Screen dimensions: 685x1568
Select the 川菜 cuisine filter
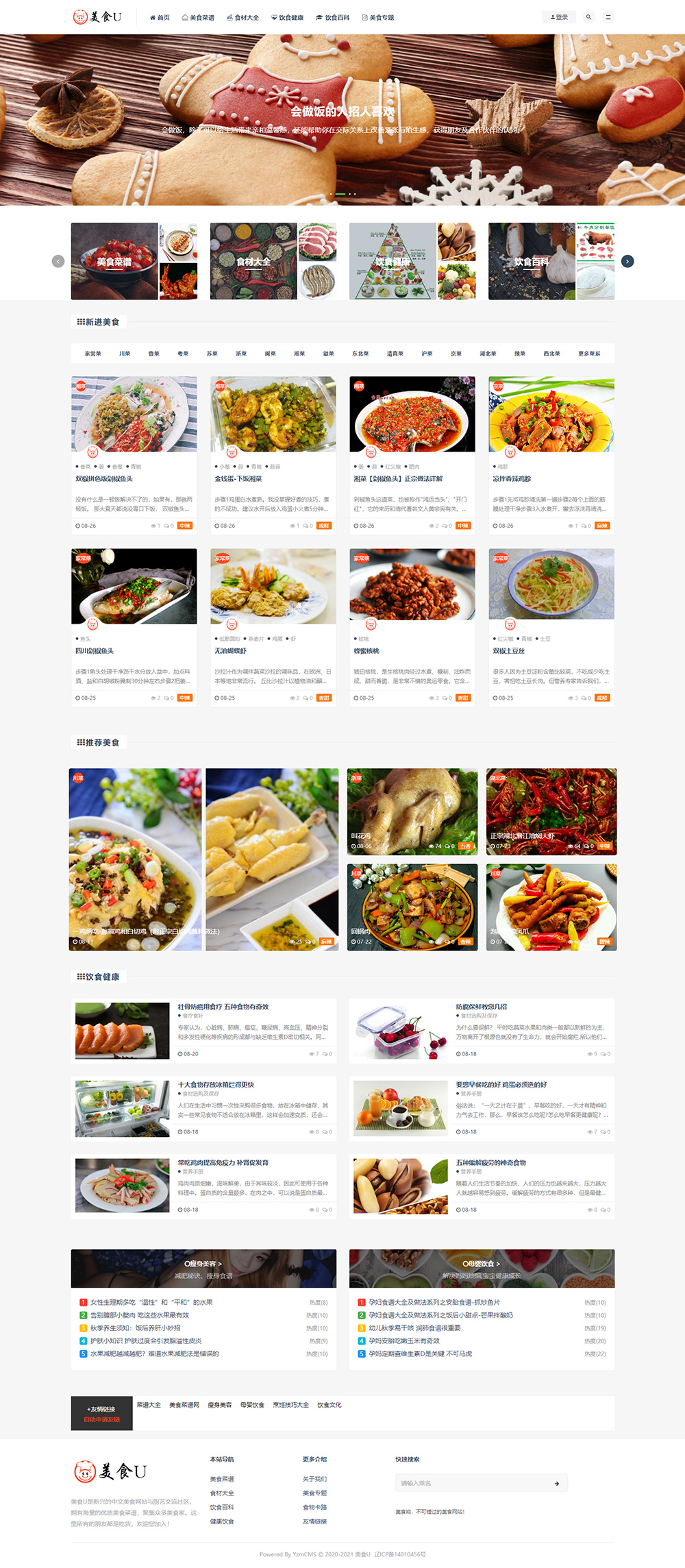pyautogui.click(x=125, y=354)
